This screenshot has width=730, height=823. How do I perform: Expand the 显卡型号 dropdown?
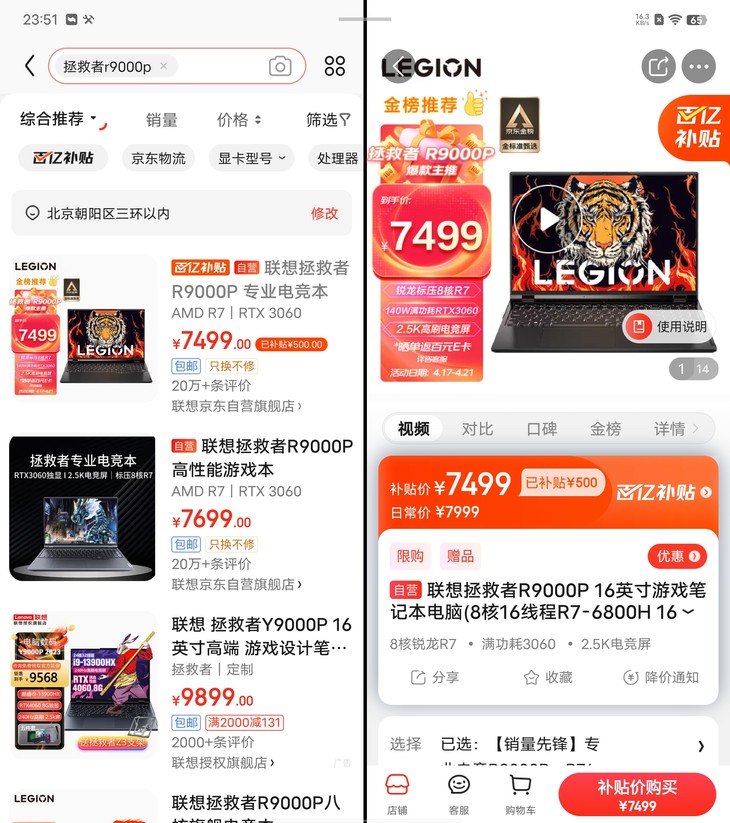point(252,158)
